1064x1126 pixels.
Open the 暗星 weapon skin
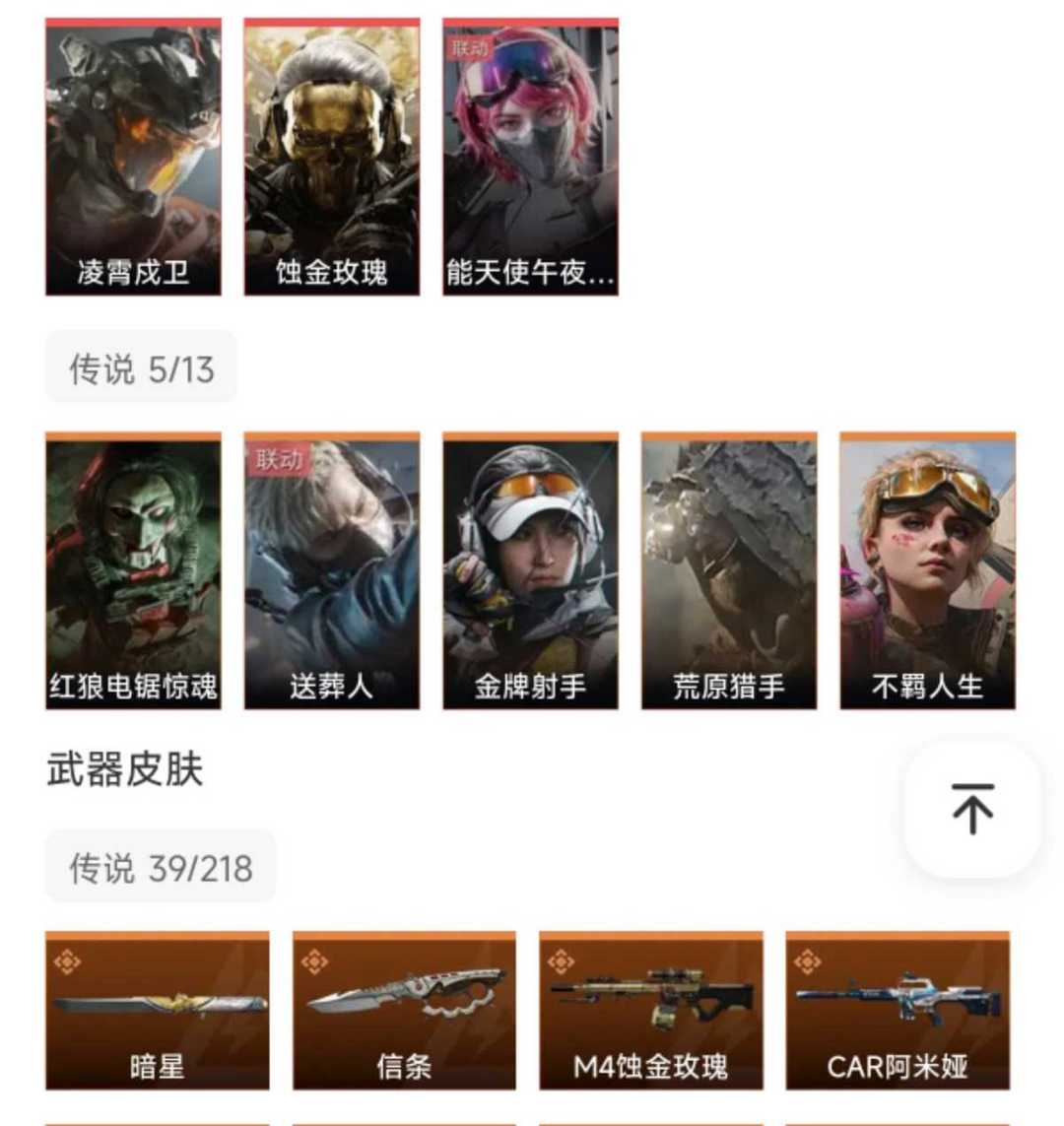click(x=158, y=1011)
